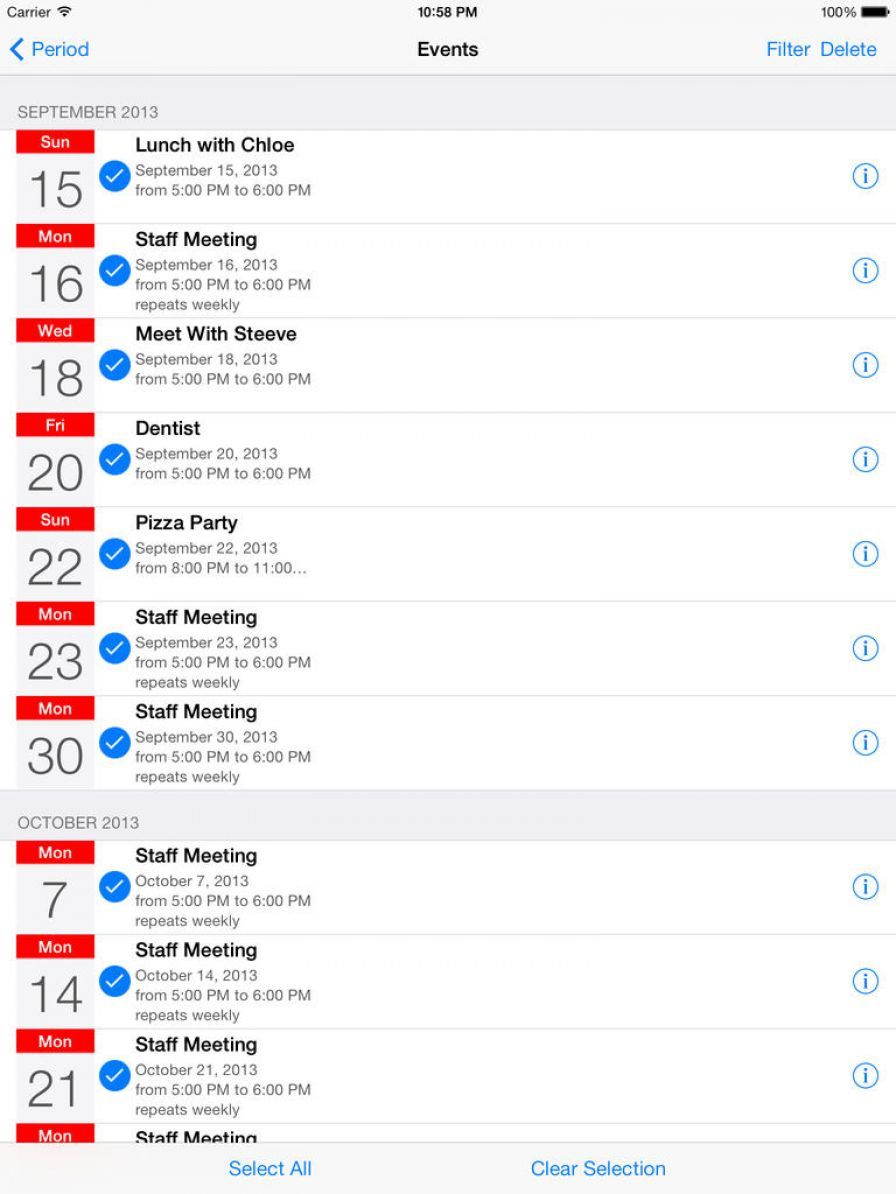896x1194 pixels.
Task: Open info for October 14 Staff Meeting
Action: pos(864,981)
